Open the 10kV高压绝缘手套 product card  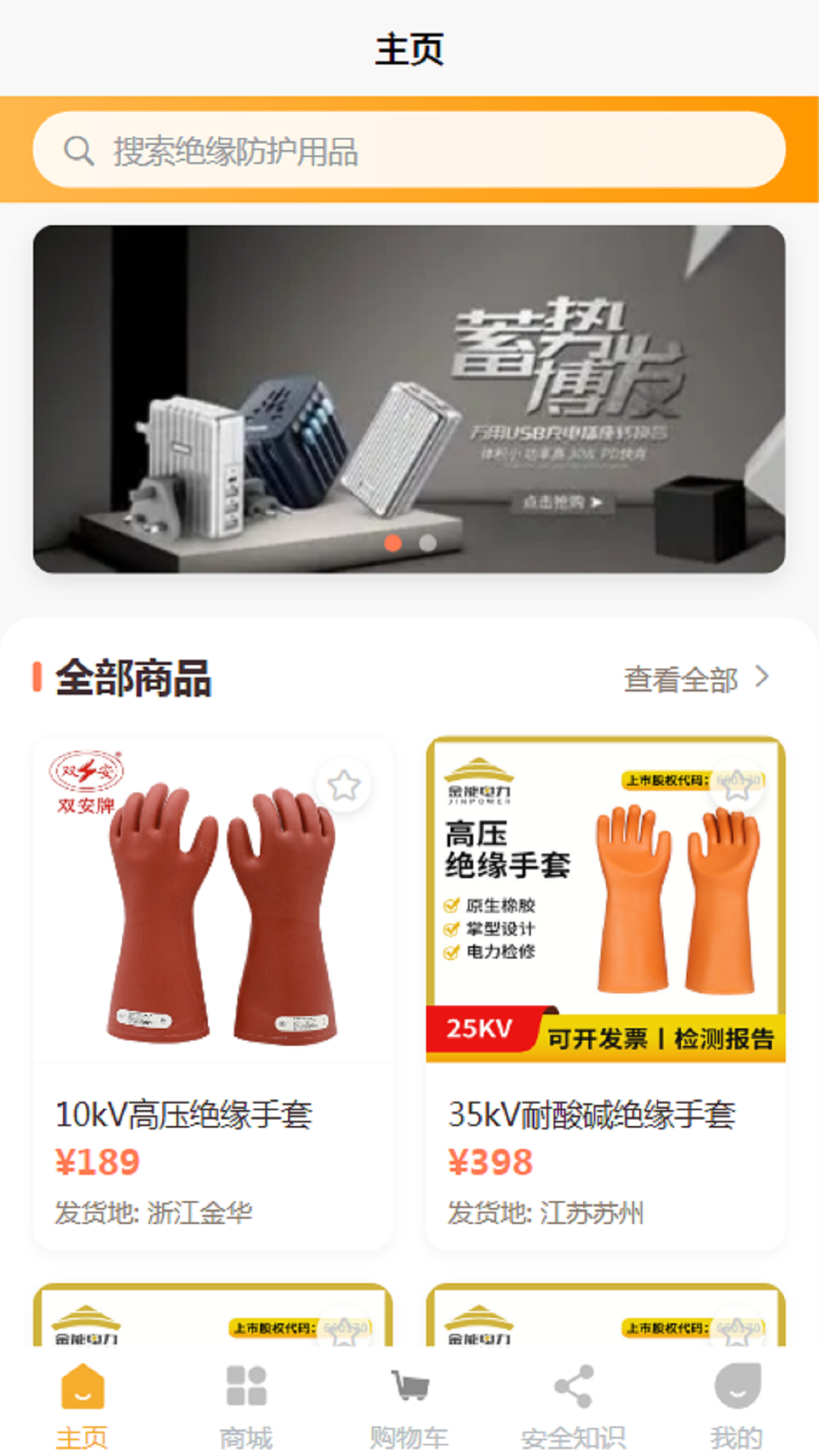coord(213,993)
